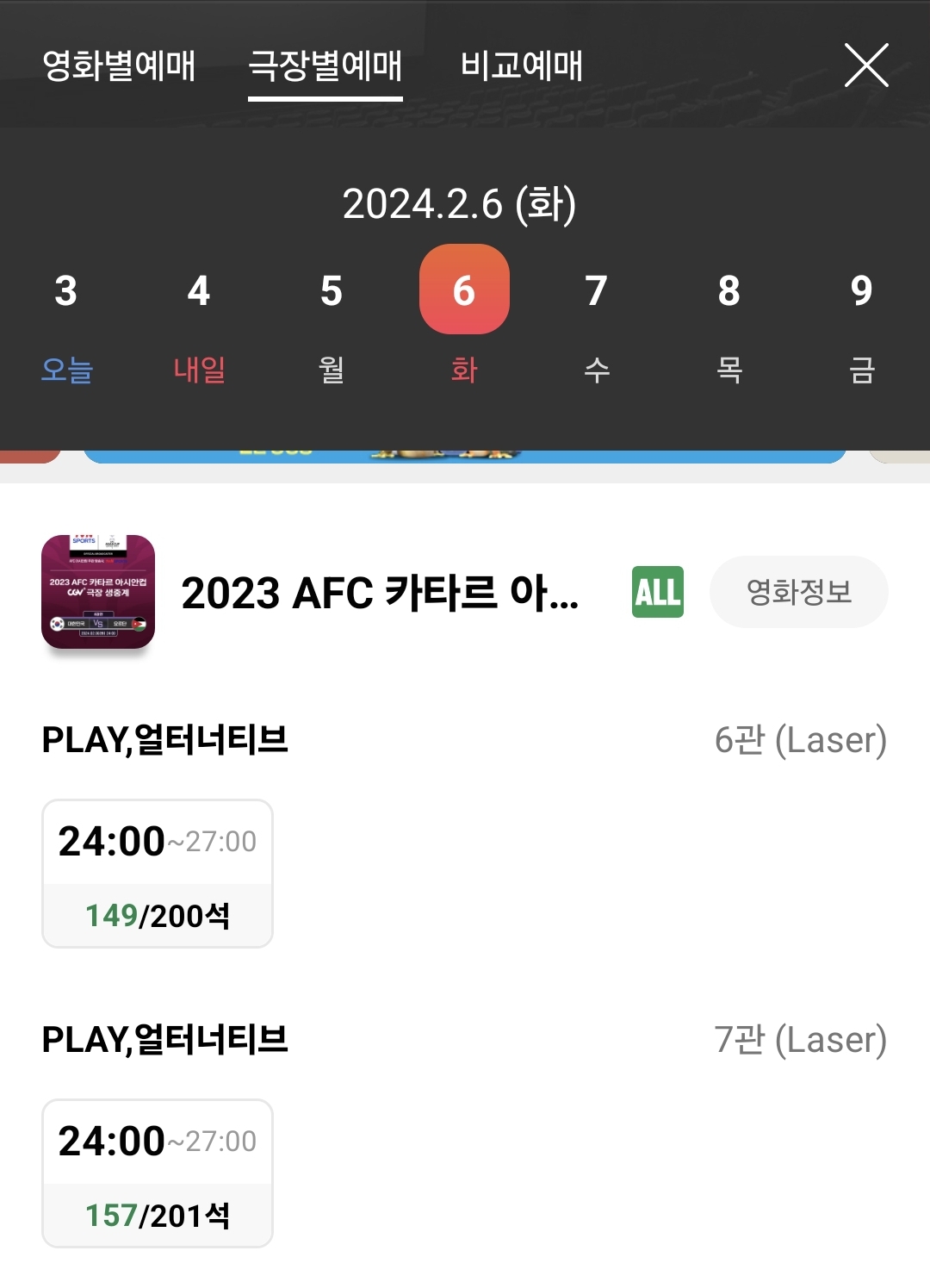Screen dimensions: 930x1288
Task: Open the 비교예매 tab
Action: 521,65
